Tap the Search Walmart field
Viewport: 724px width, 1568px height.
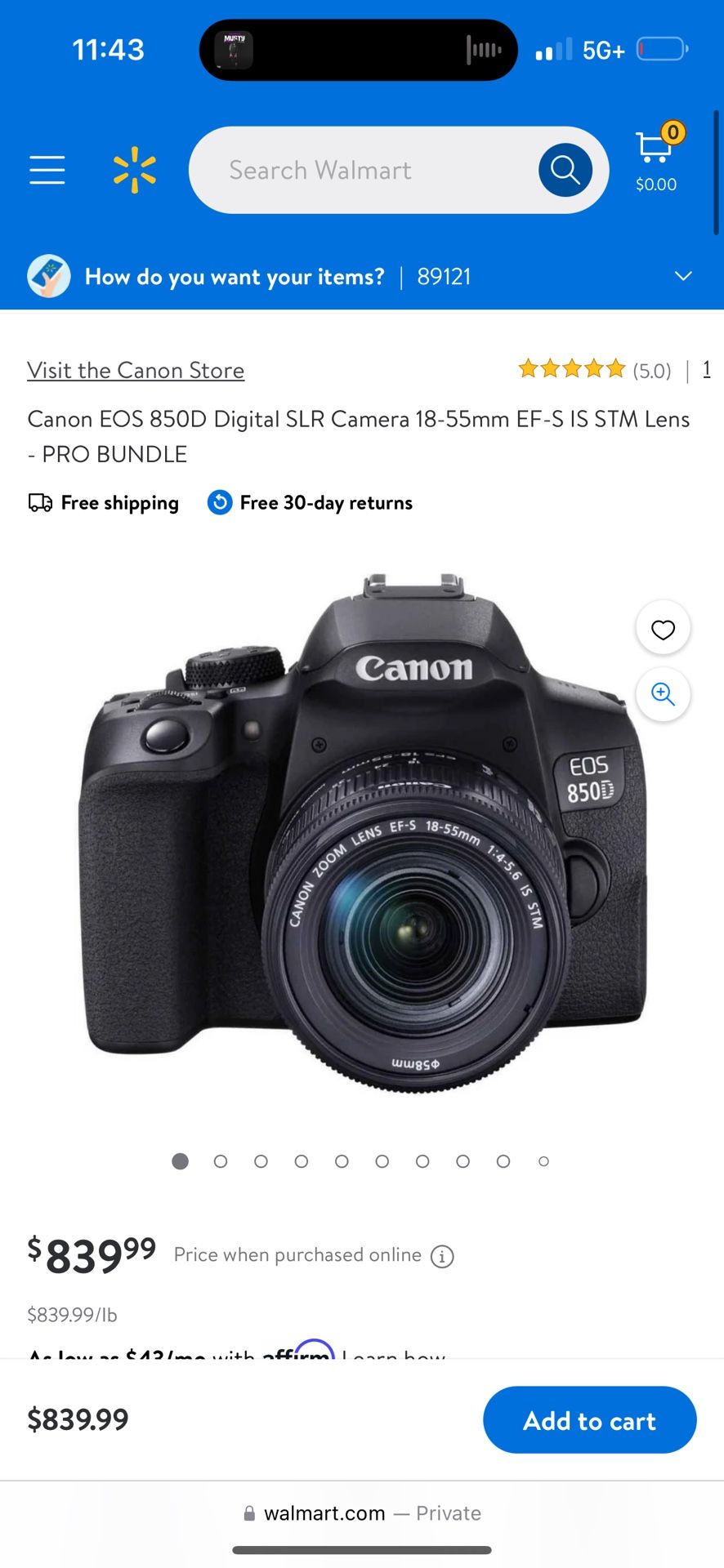[x=360, y=170]
